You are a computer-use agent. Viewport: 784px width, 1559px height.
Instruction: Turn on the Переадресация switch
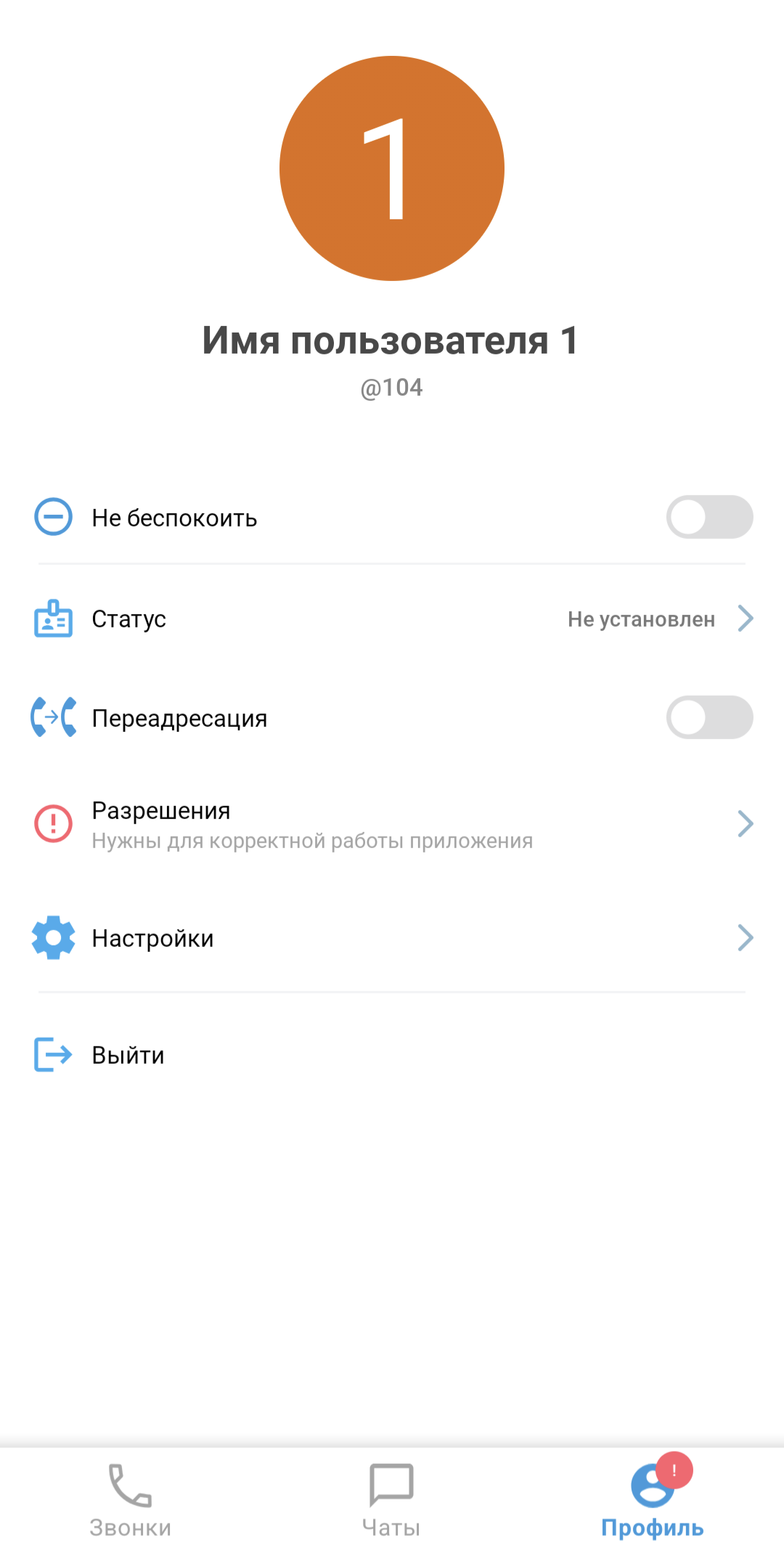click(x=709, y=717)
